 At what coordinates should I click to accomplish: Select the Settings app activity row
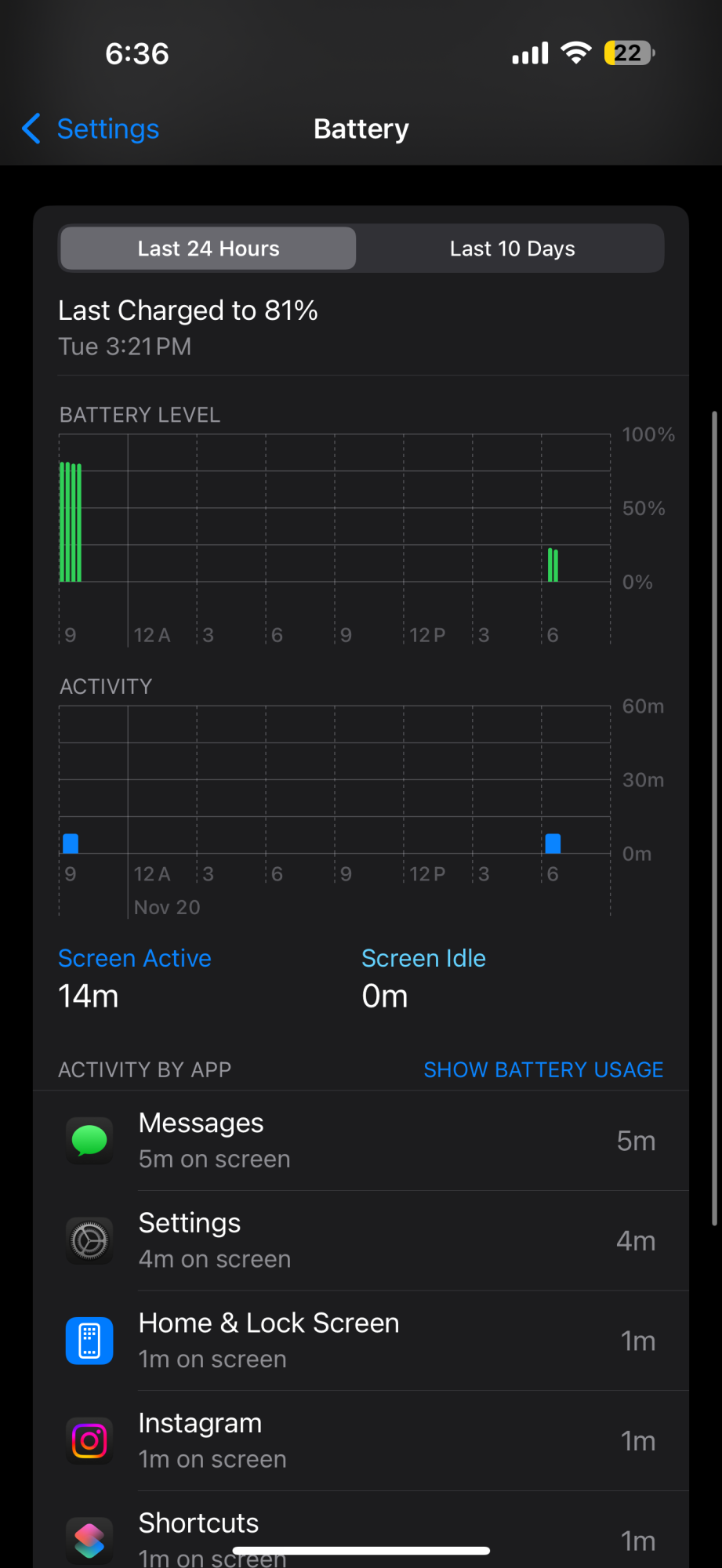click(x=361, y=1240)
